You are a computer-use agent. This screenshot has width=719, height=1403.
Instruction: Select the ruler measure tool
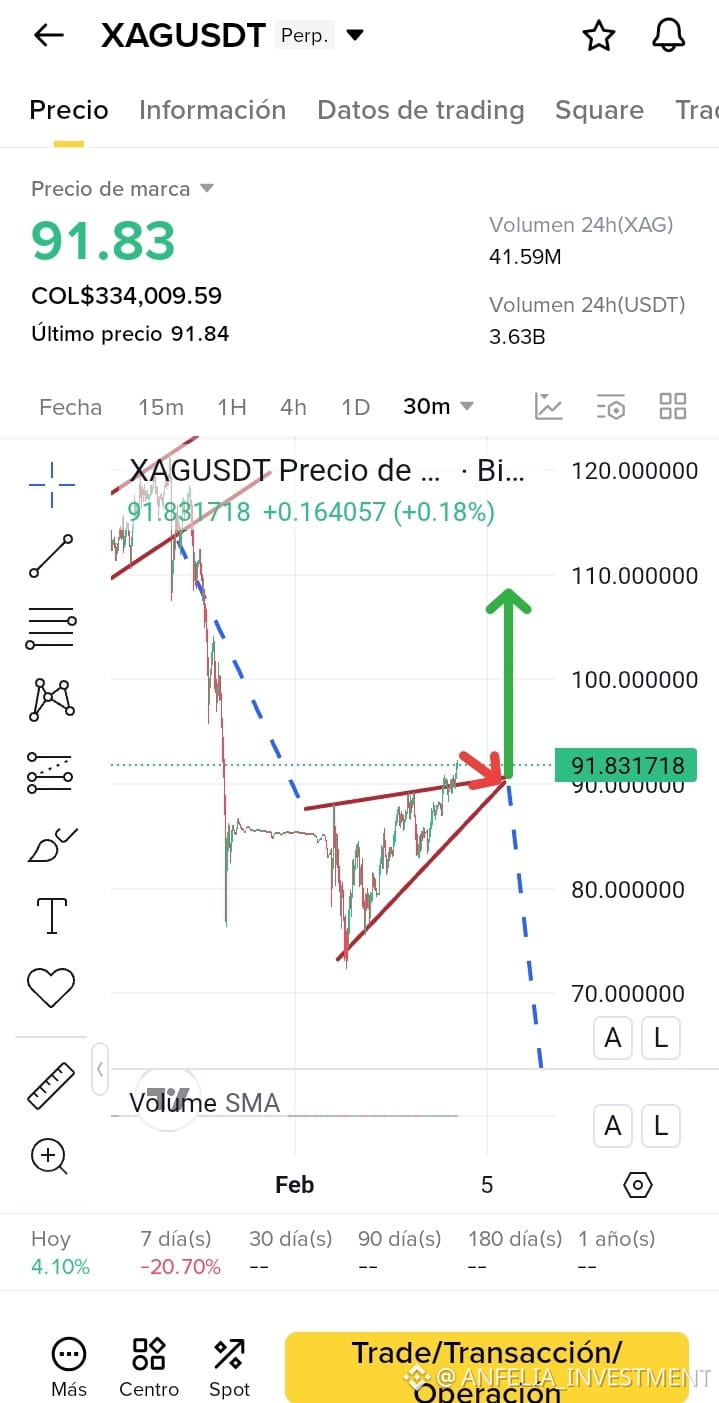click(x=51, y=1086)
